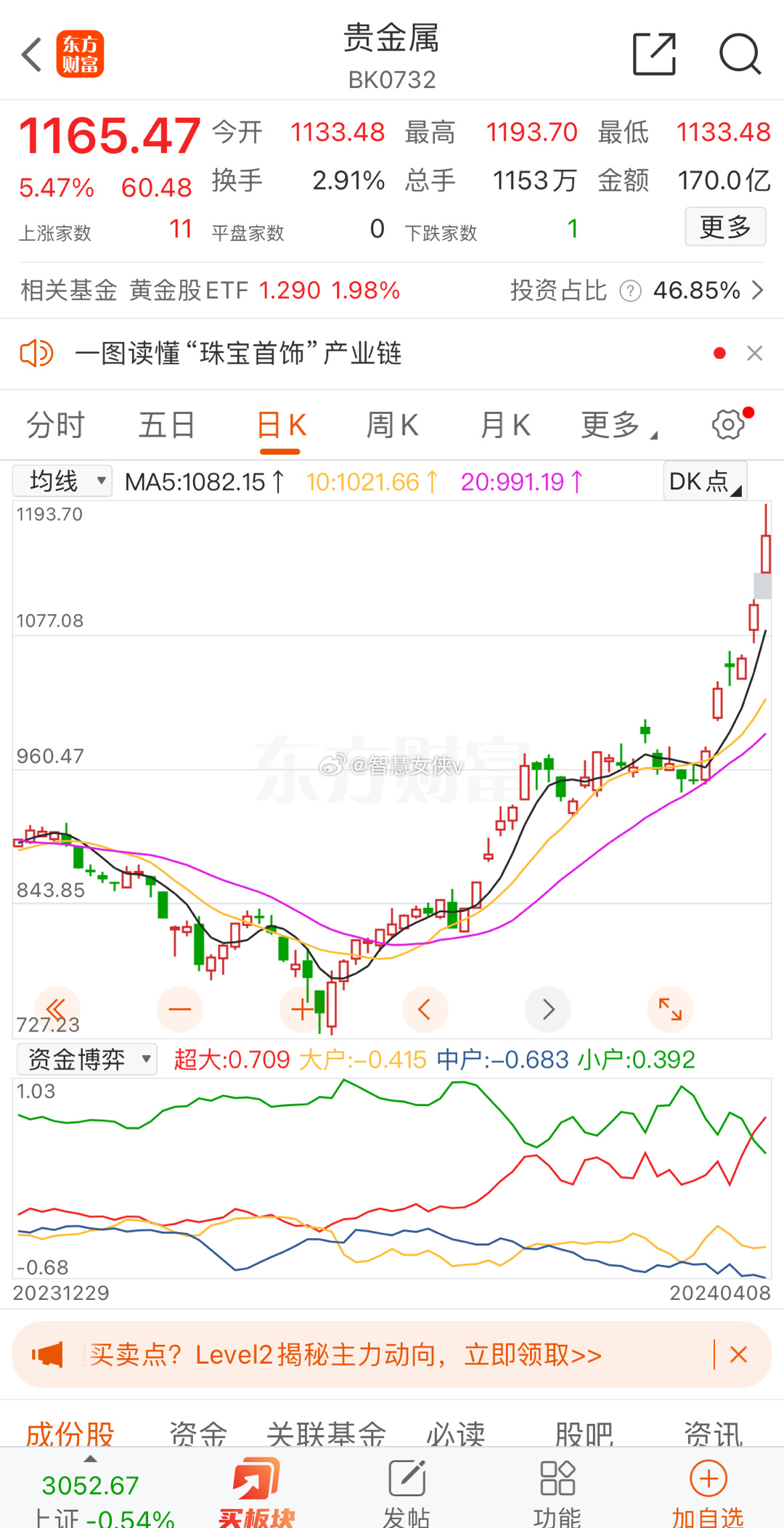This screenshot has height=1528, width=784.
Task: Dismiss the 珠宝首饰 announcement bar
Action: pos(755,353)
